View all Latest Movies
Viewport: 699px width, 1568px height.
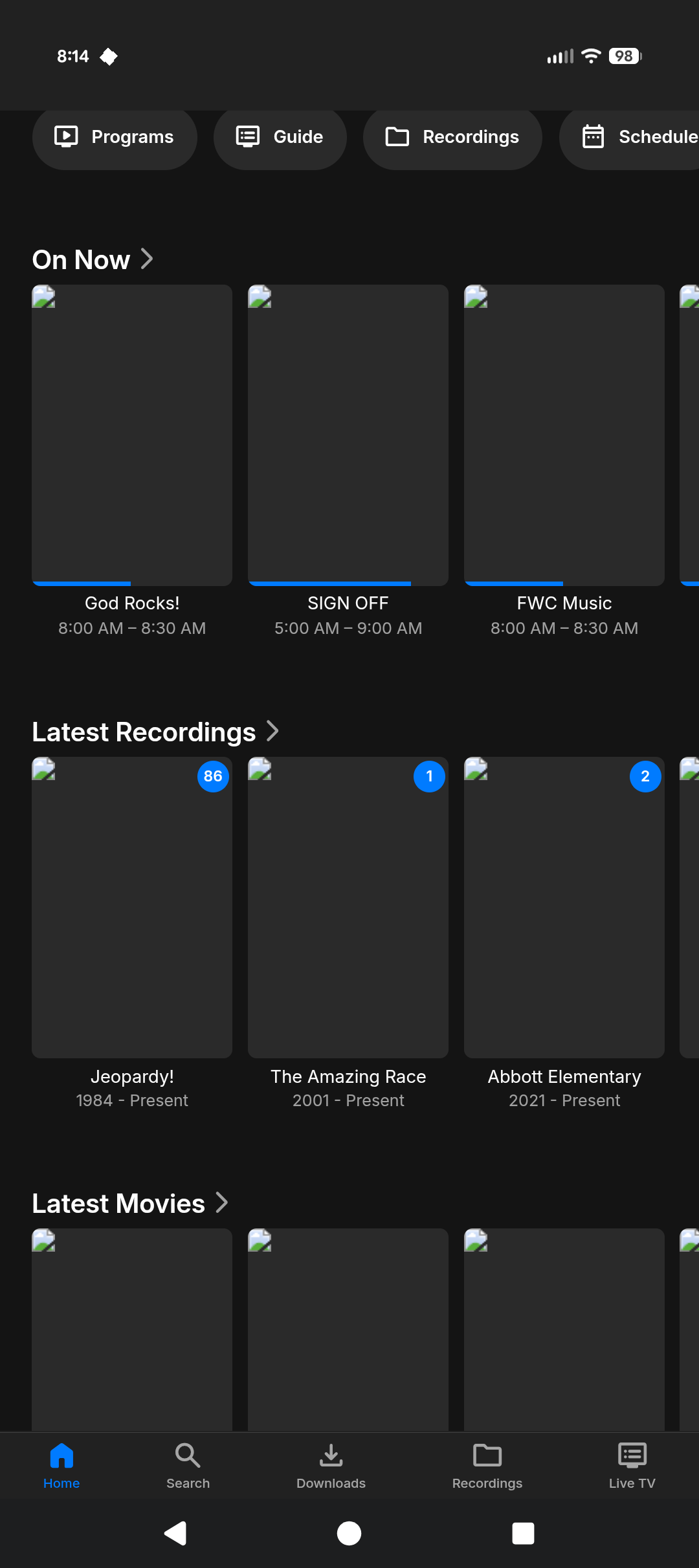(x=130, y=1204)
